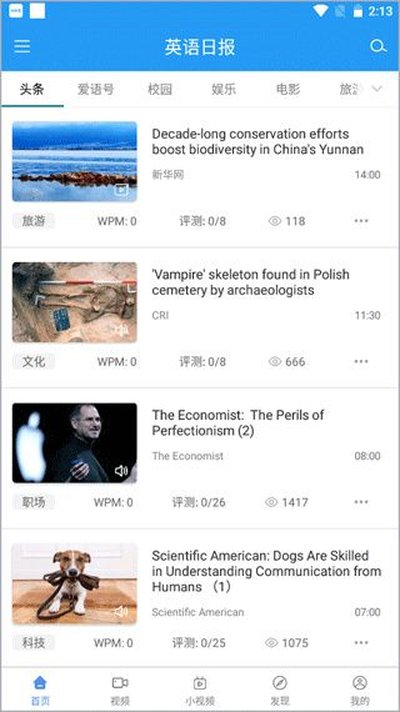Switch to the 爱语号 tab

(95, 89)
